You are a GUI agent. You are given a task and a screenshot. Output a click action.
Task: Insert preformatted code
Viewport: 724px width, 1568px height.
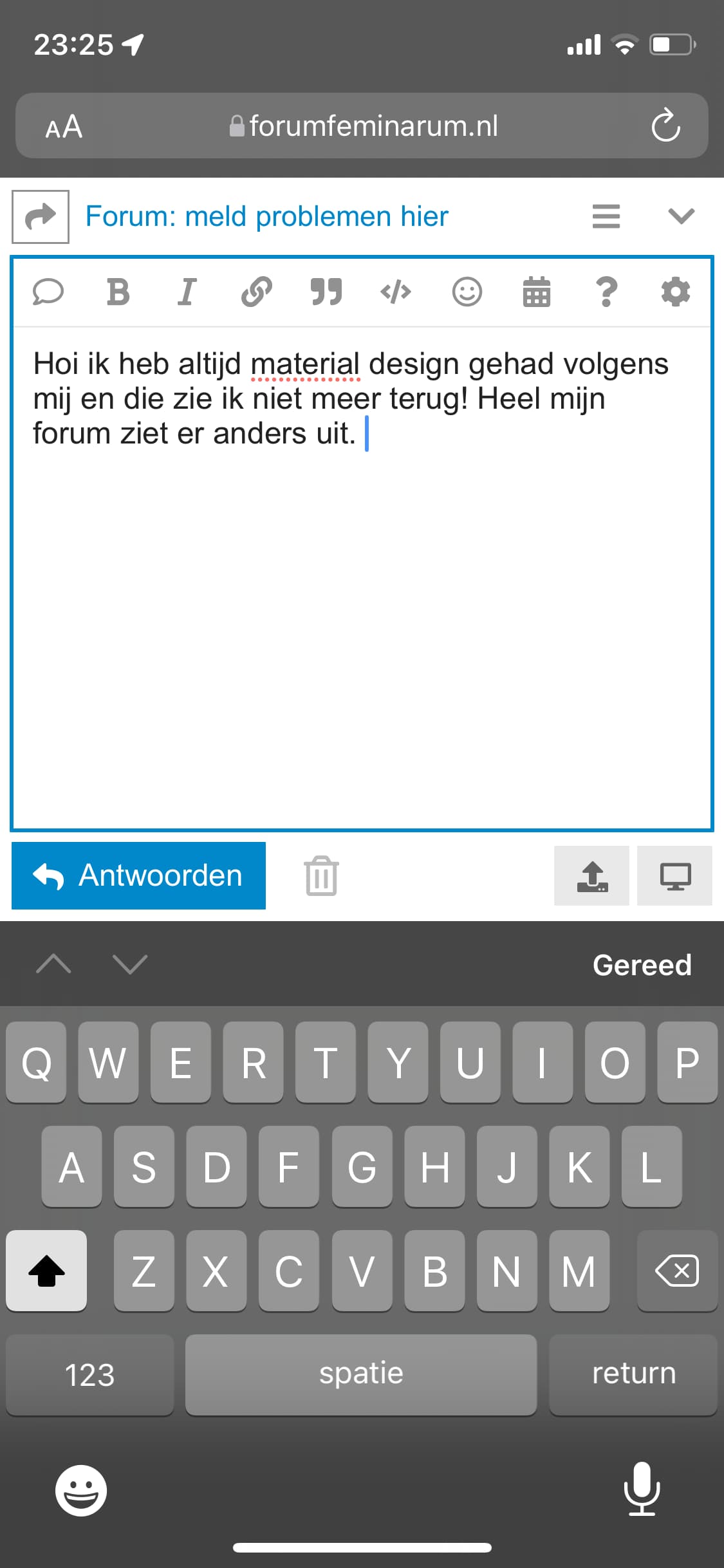click(396, 292)
